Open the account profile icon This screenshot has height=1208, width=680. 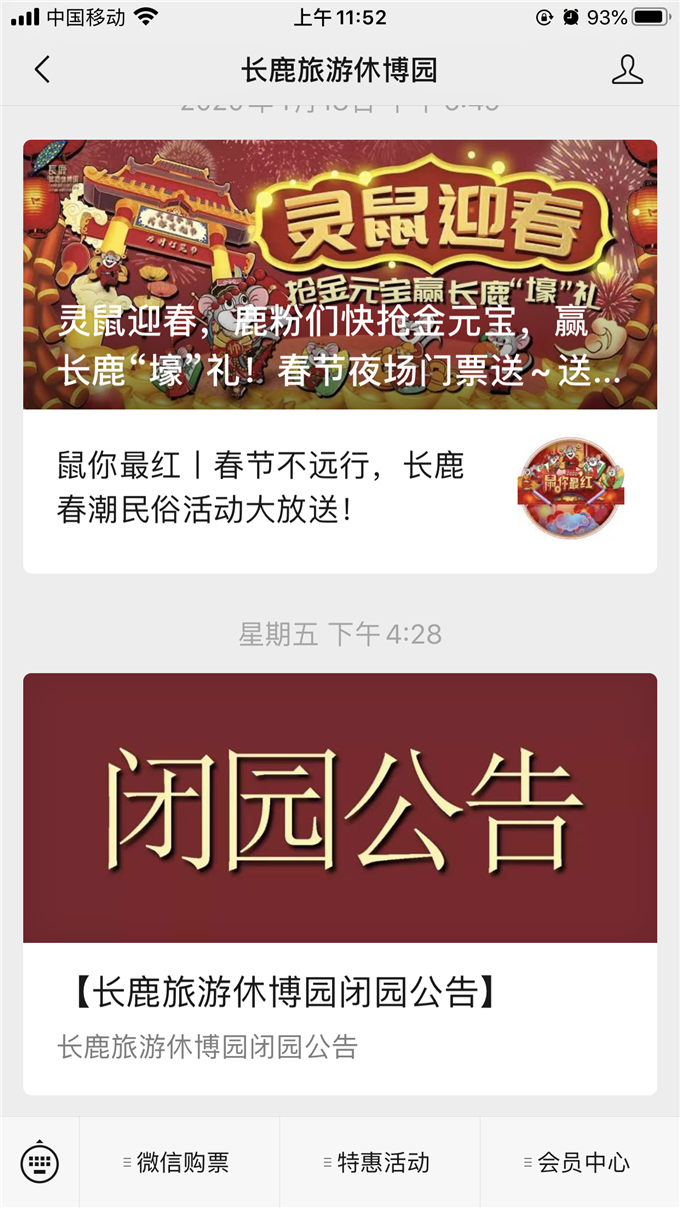click(x=627, y=70)
